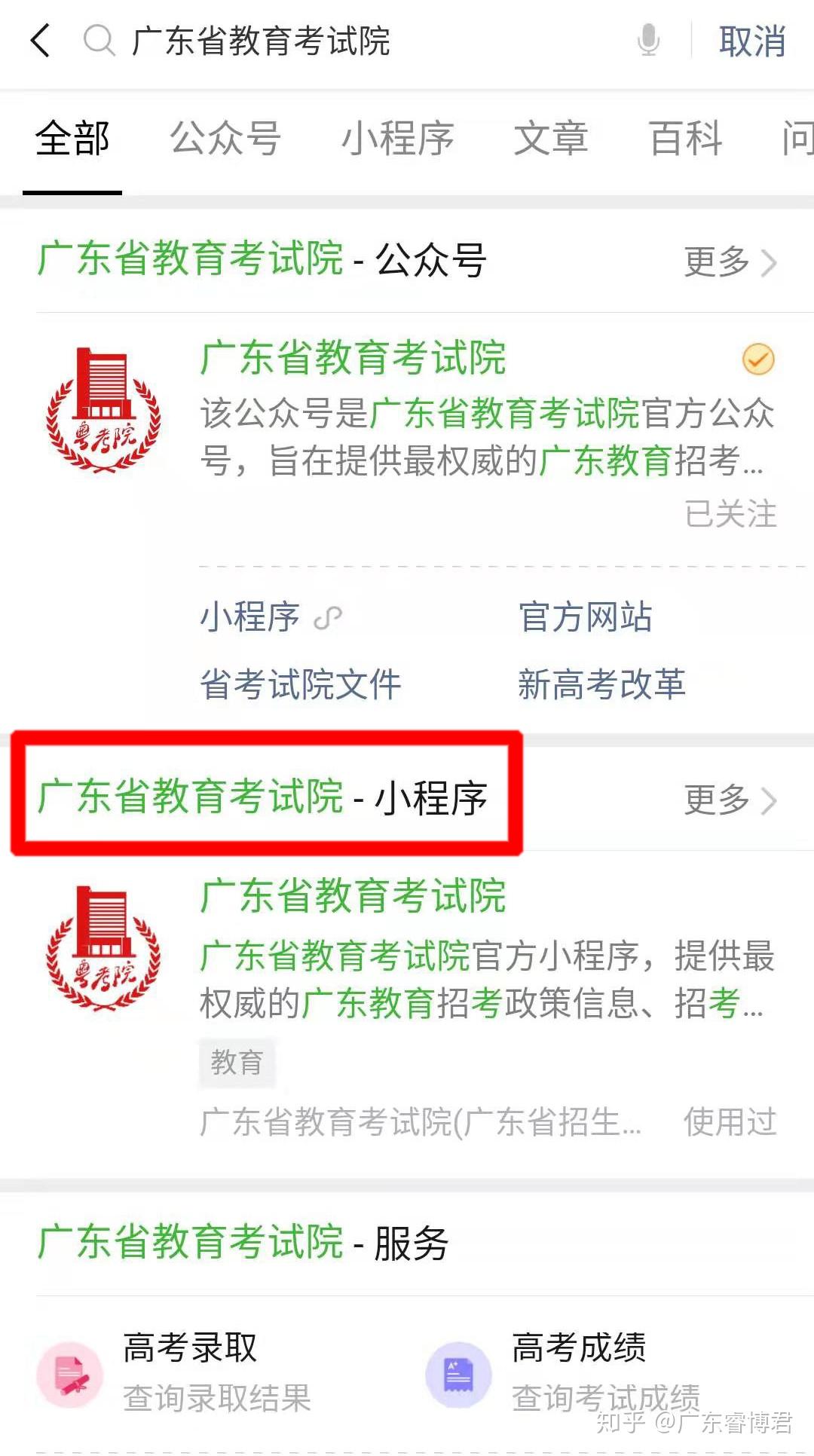Select the 全部 tab
This screenshot has width=814, height=1456.
(72, 139)
